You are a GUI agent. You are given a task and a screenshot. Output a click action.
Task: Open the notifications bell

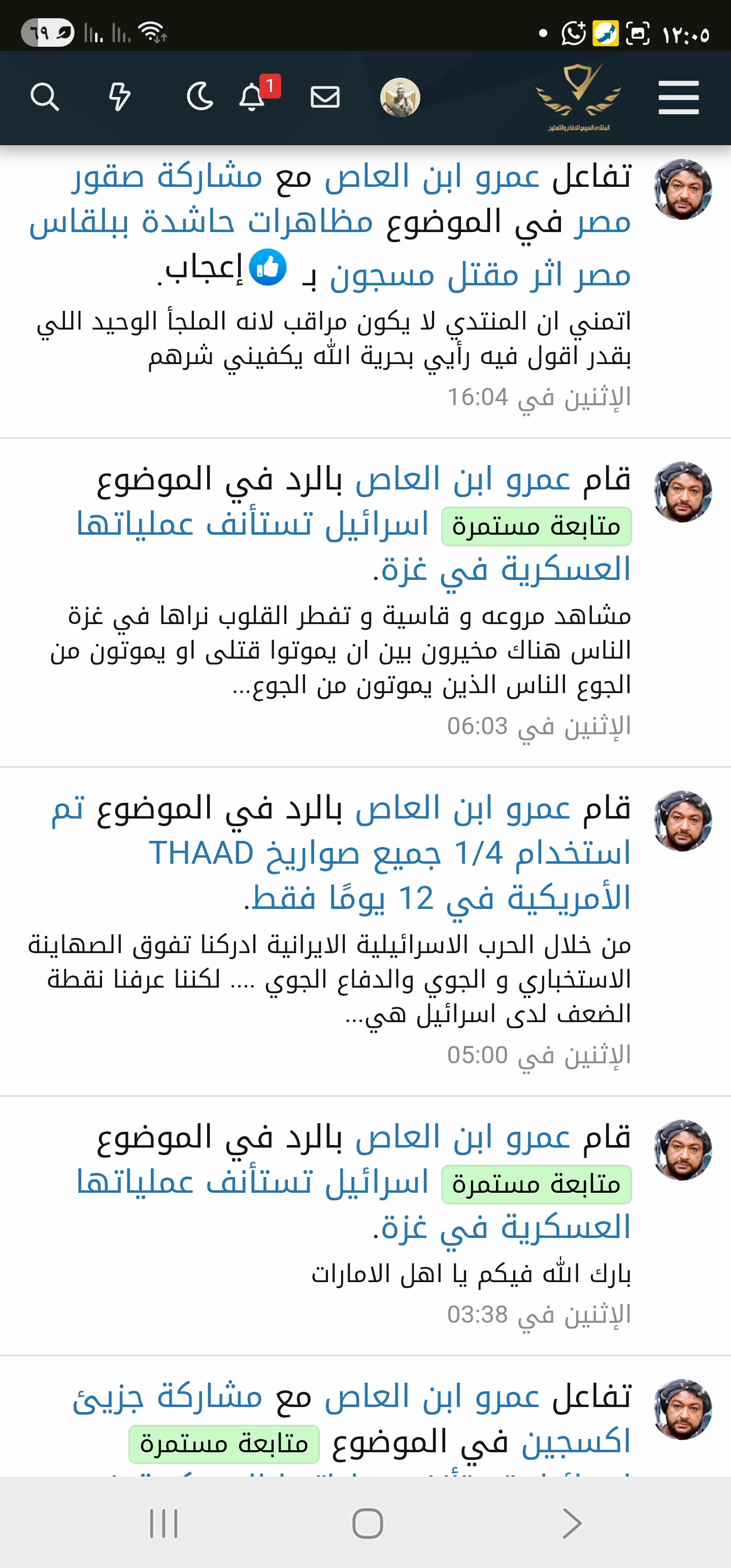(x=252, y=97)
